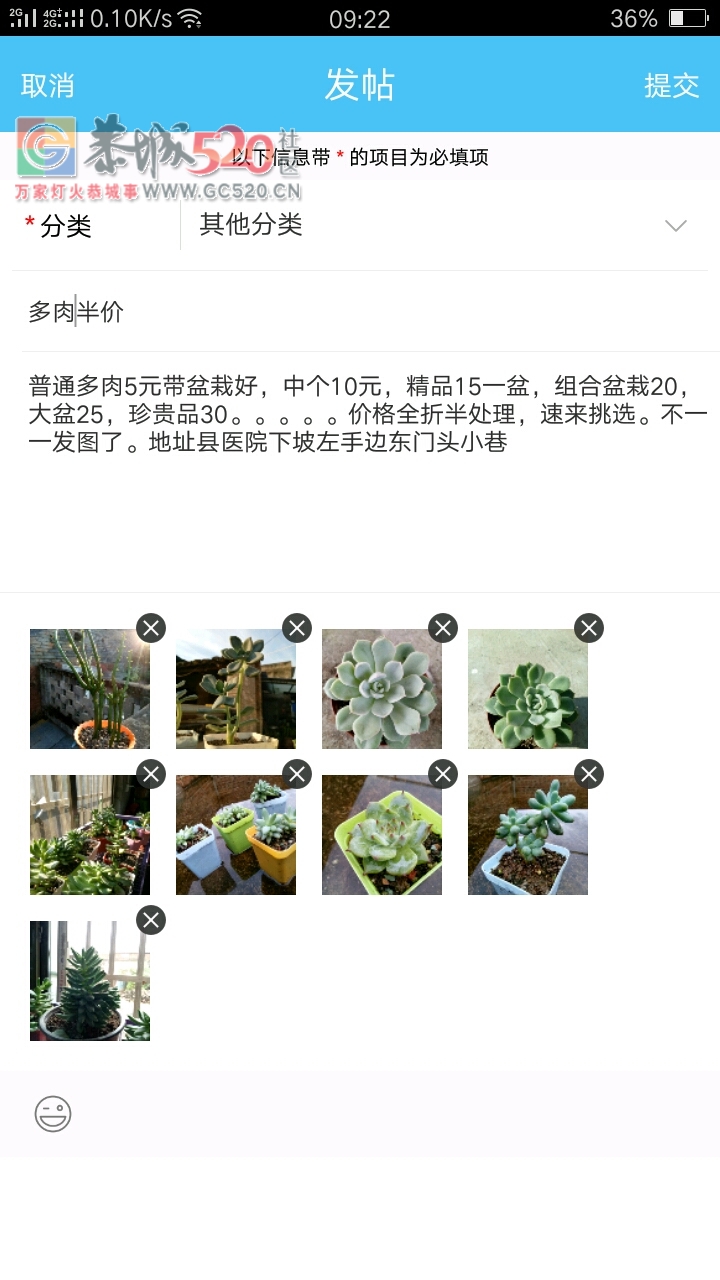Remove the photo of many potted succulents
The height and width of the screenshot is (1280, 720).
pos(151,774)
